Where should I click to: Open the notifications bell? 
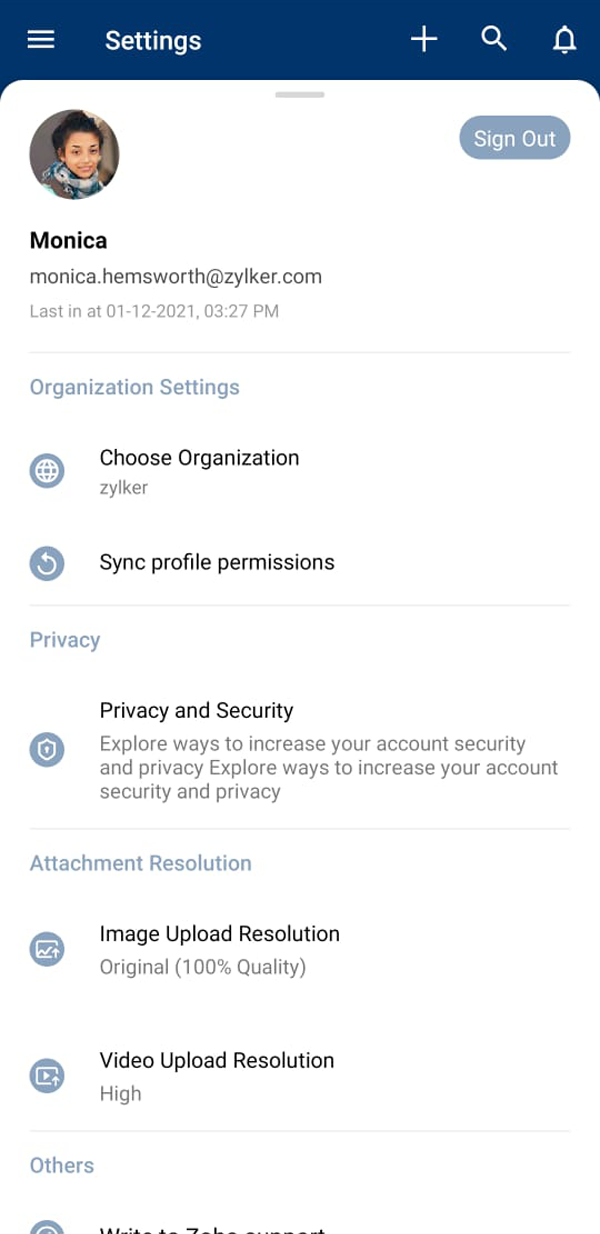click(x=564, y=40)
